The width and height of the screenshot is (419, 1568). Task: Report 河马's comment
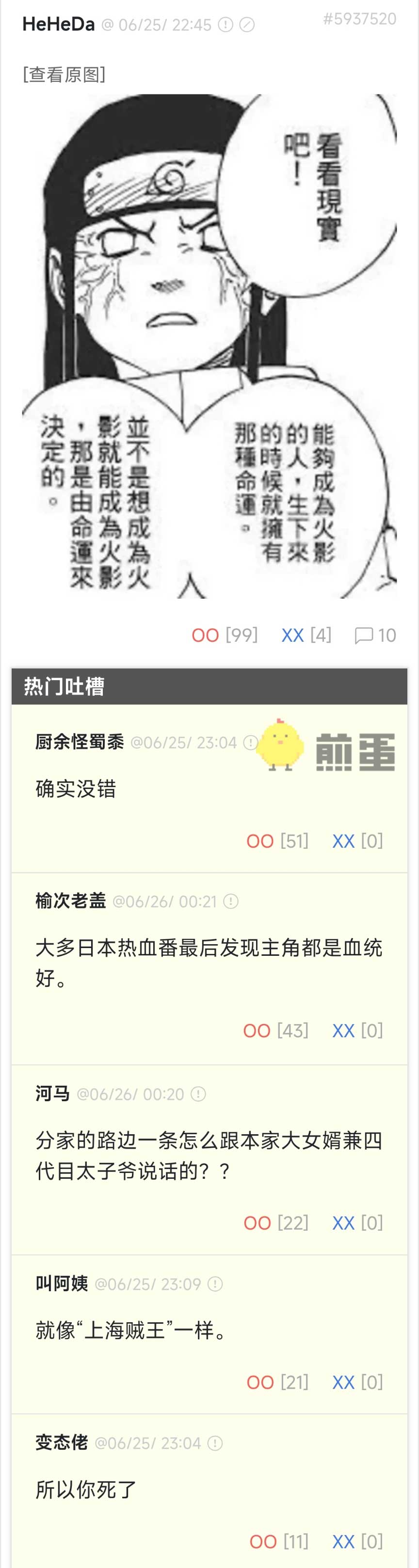pyautogui.click(x=198, y=1094)
